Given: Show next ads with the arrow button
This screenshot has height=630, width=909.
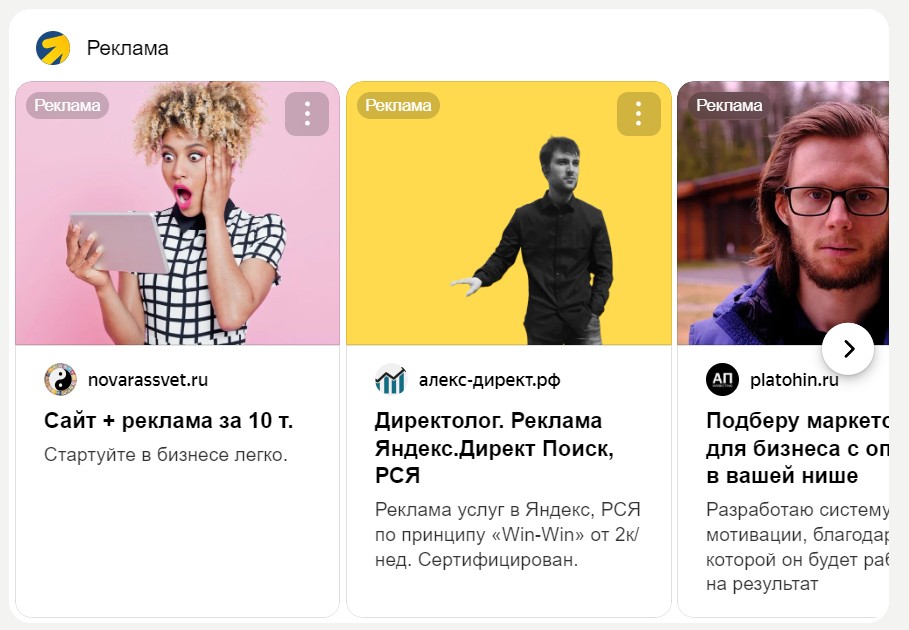Looking at the screenshot, I should pos(848,349).
